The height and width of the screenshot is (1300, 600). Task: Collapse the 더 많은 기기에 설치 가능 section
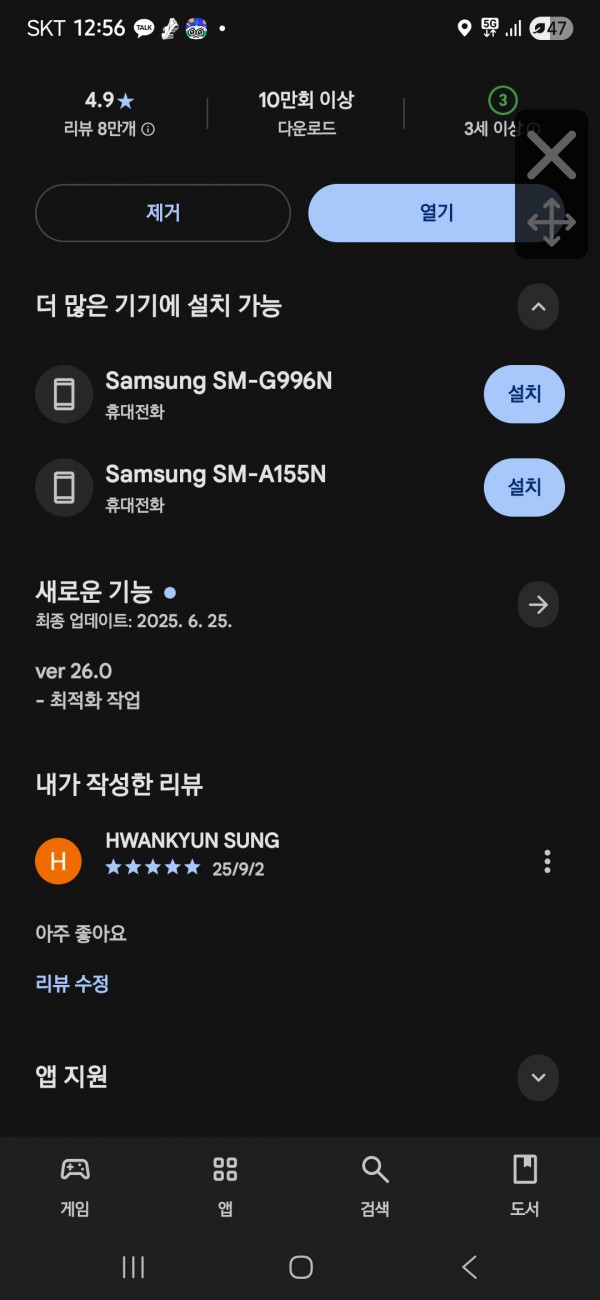point(538,307)
